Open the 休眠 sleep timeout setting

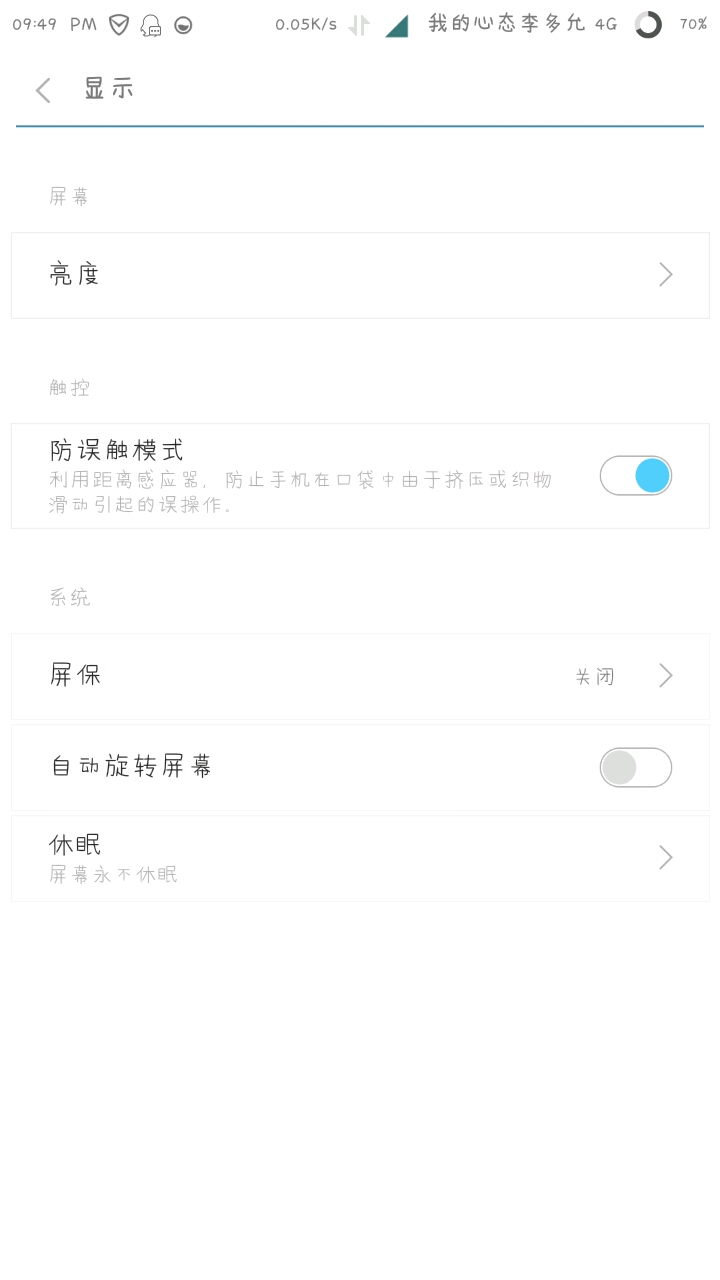[360, 858]
